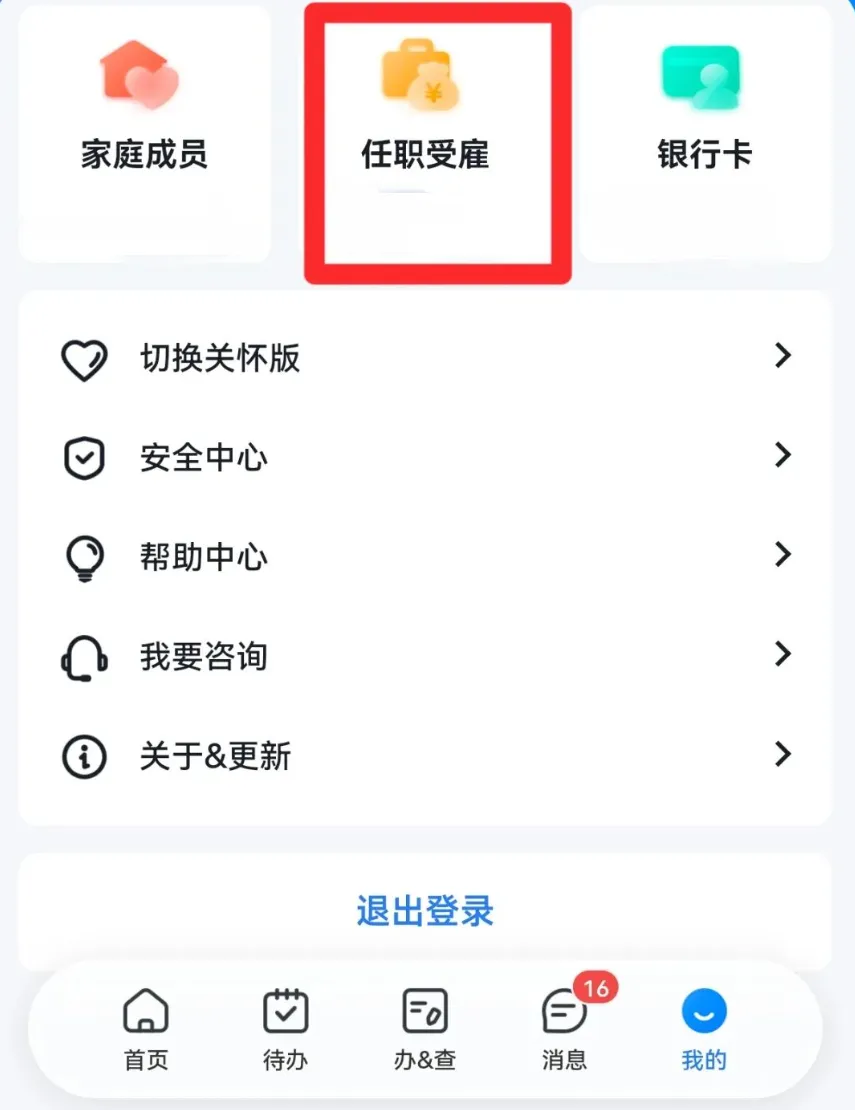The width and height of the screenshot is (855, 1110).
Task: Open 帮助中心
Action: pos(425,557)
